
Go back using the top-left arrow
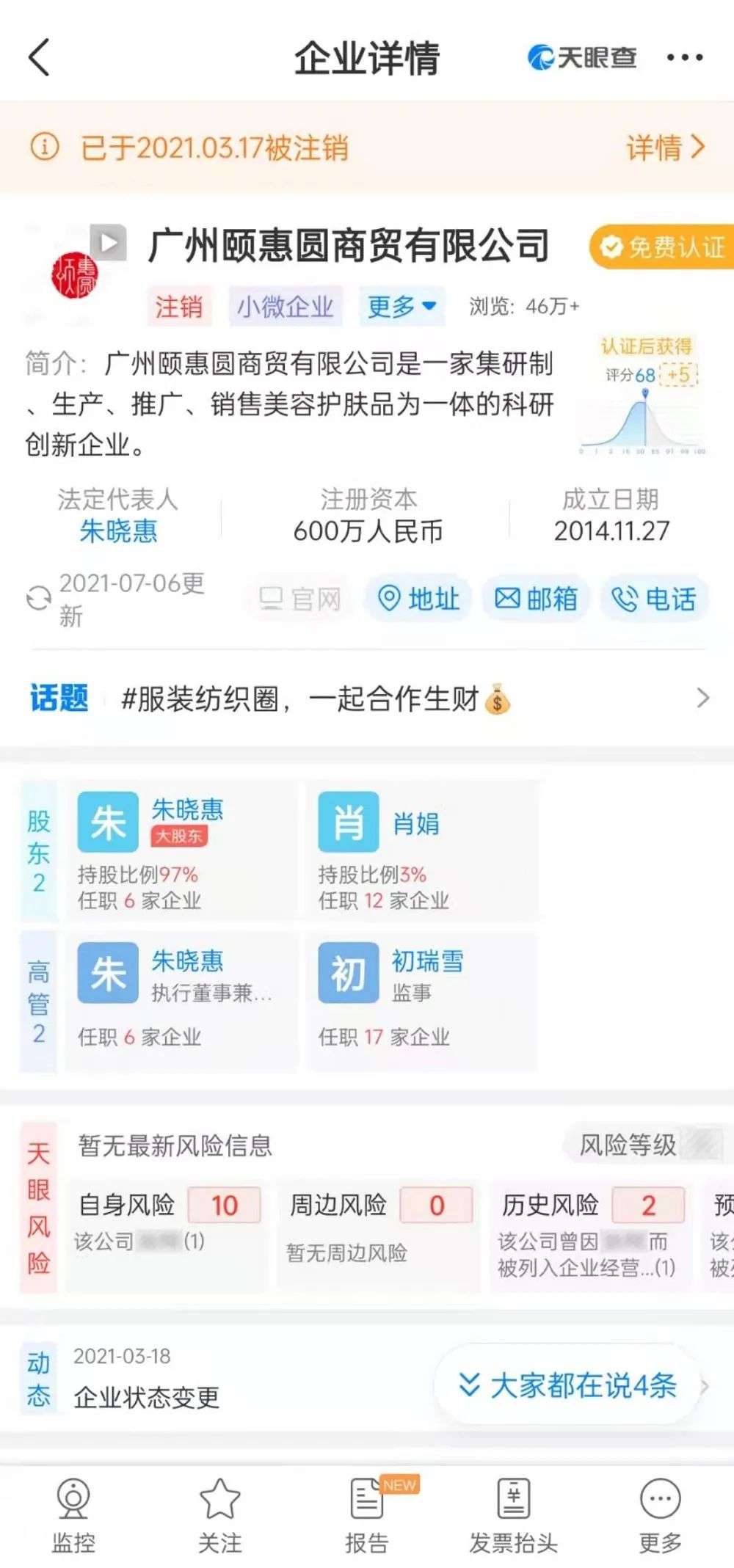coord(40,58)
